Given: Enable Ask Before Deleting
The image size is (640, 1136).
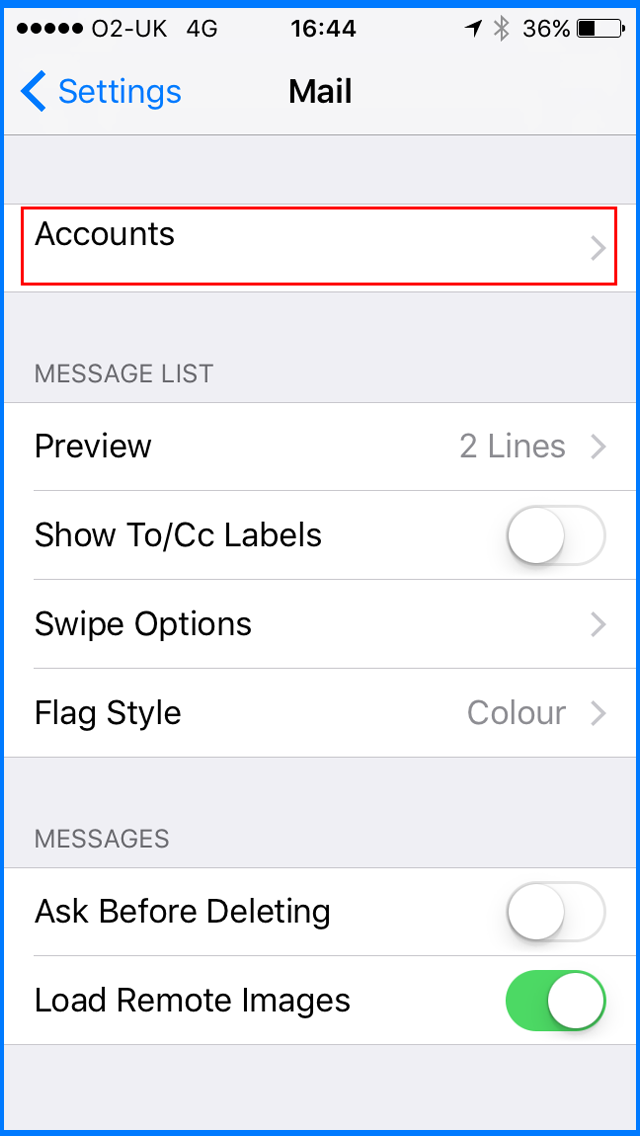Looking at the screenshot, I should click(556, 911).
